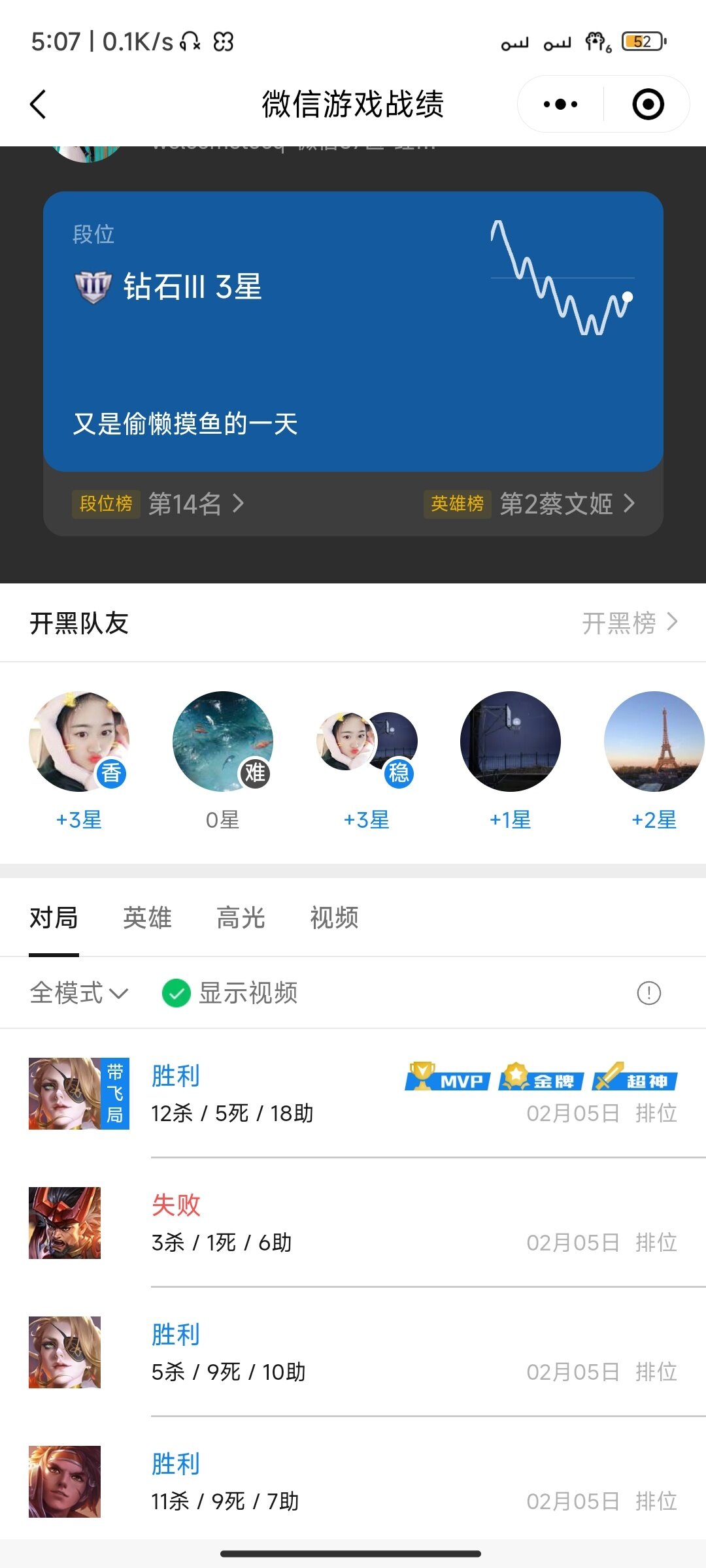Open the mini program three-dot menu
The width and height of the screenshot is (706, 1568).
tap(560, 105)
